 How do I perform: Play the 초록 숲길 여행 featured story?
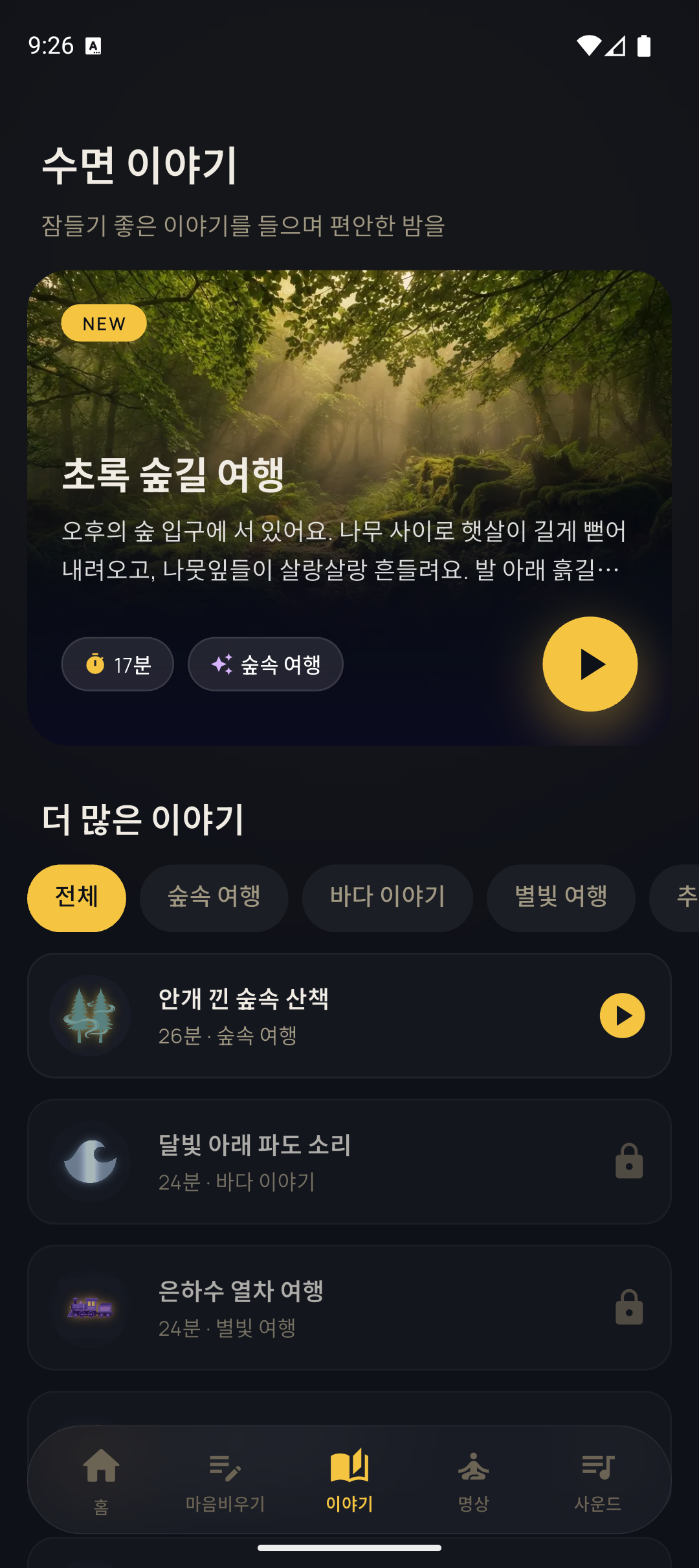[x=590, y=664]
